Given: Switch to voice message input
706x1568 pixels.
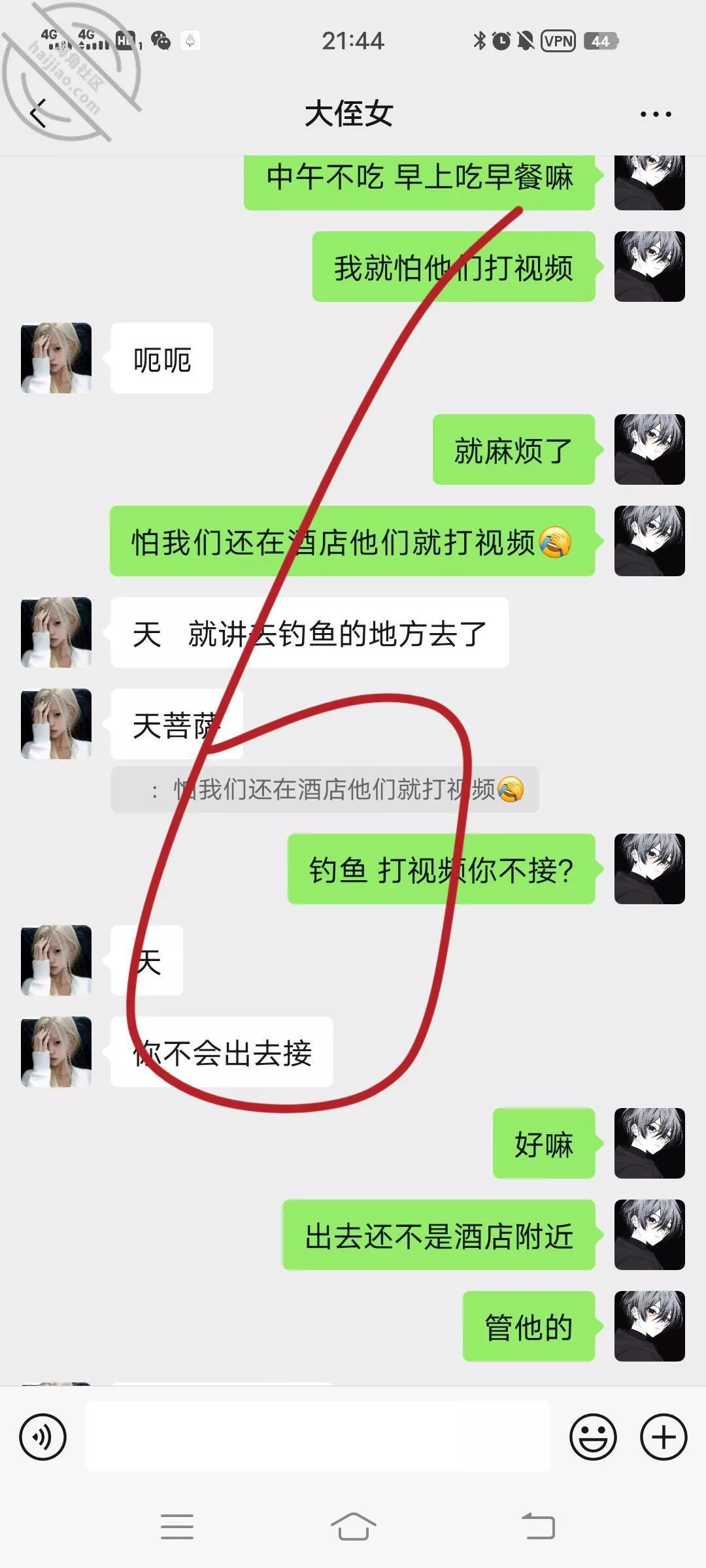Looking at the screenshot, I should click(43, 1437).
